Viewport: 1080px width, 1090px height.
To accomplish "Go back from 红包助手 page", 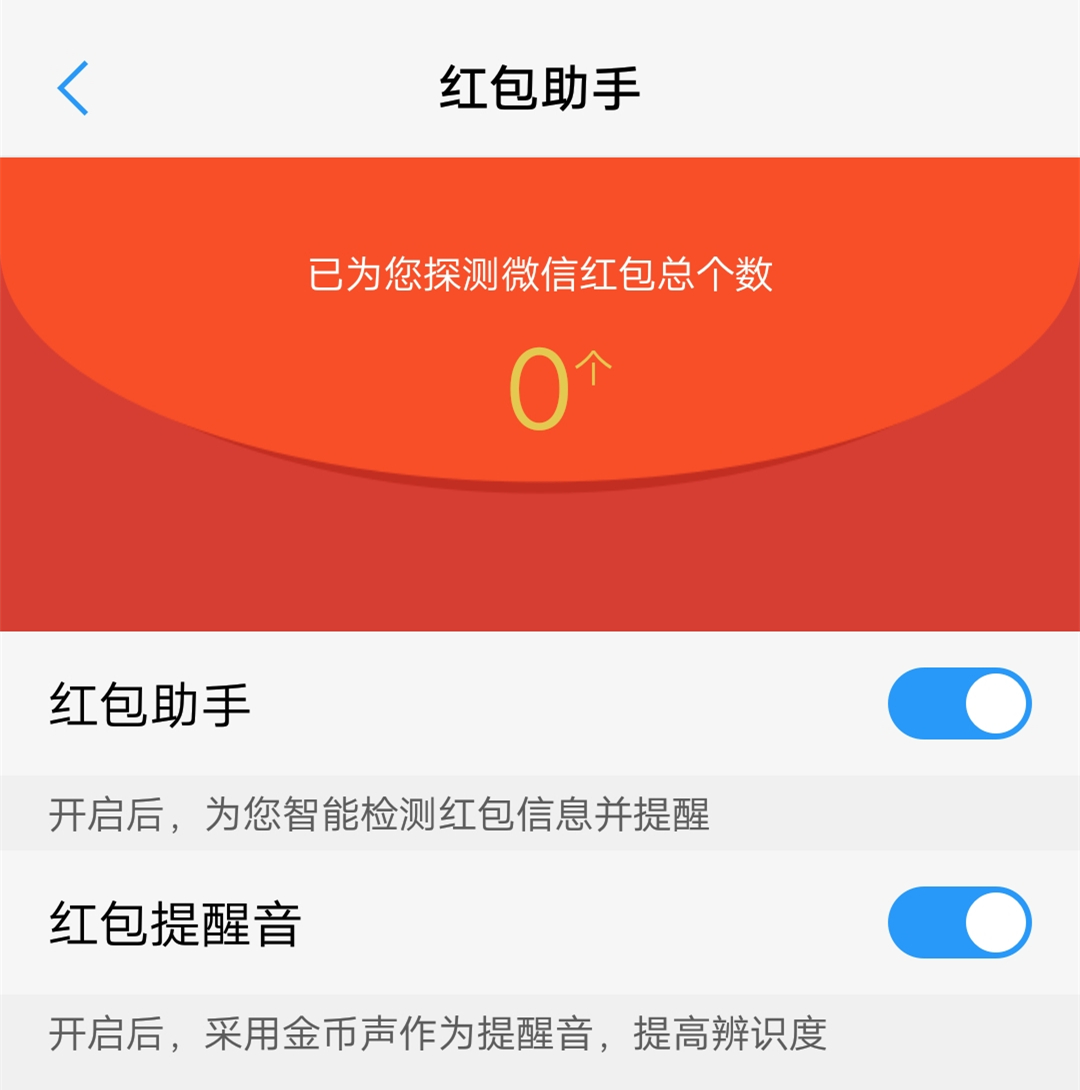I will click(73, 88).
